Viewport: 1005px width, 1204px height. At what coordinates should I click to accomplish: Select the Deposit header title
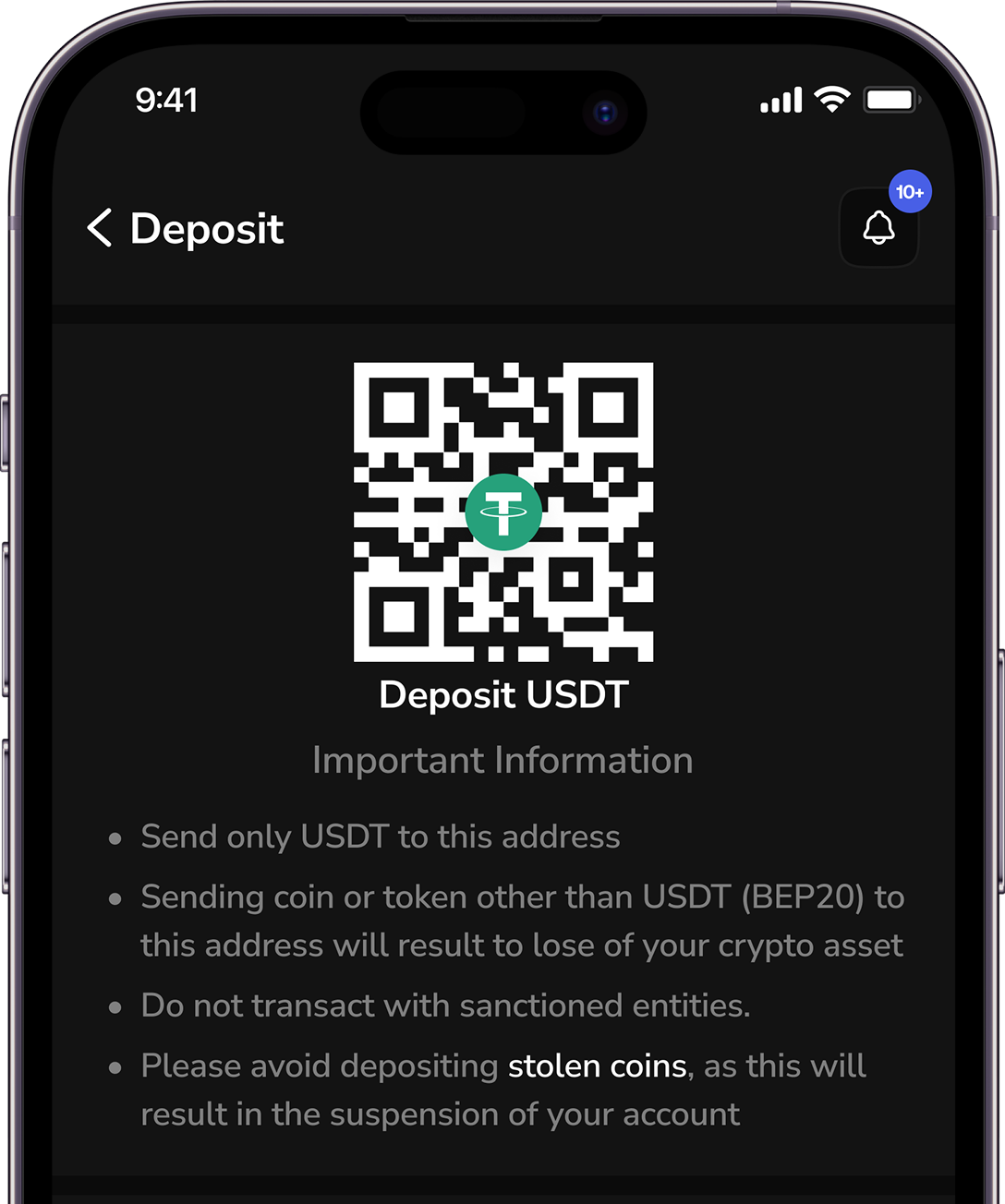coord(207,229)
